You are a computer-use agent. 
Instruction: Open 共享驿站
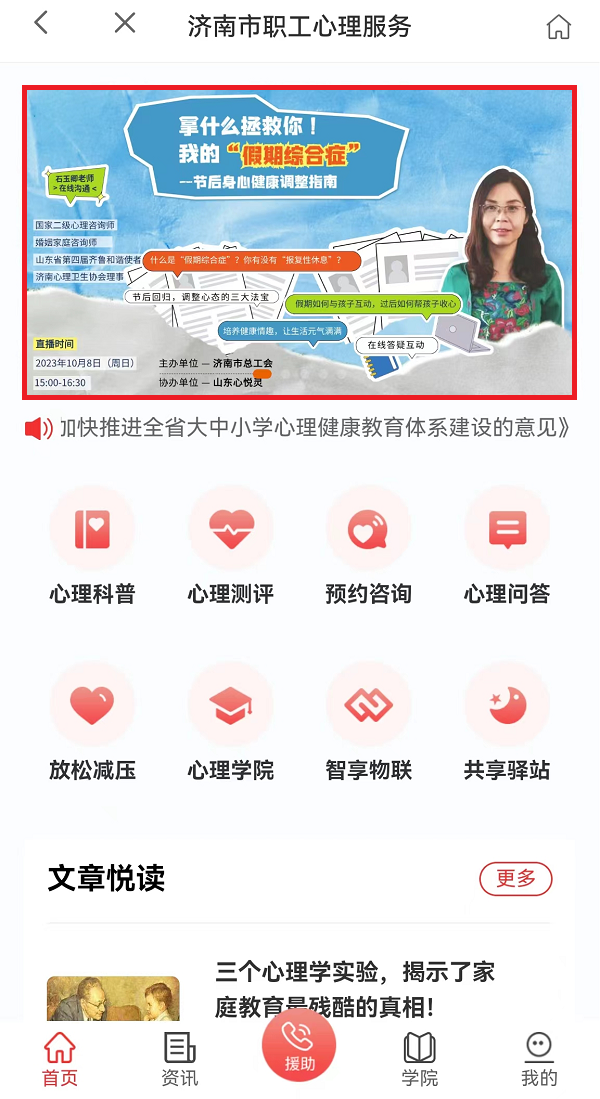[506, 722]
